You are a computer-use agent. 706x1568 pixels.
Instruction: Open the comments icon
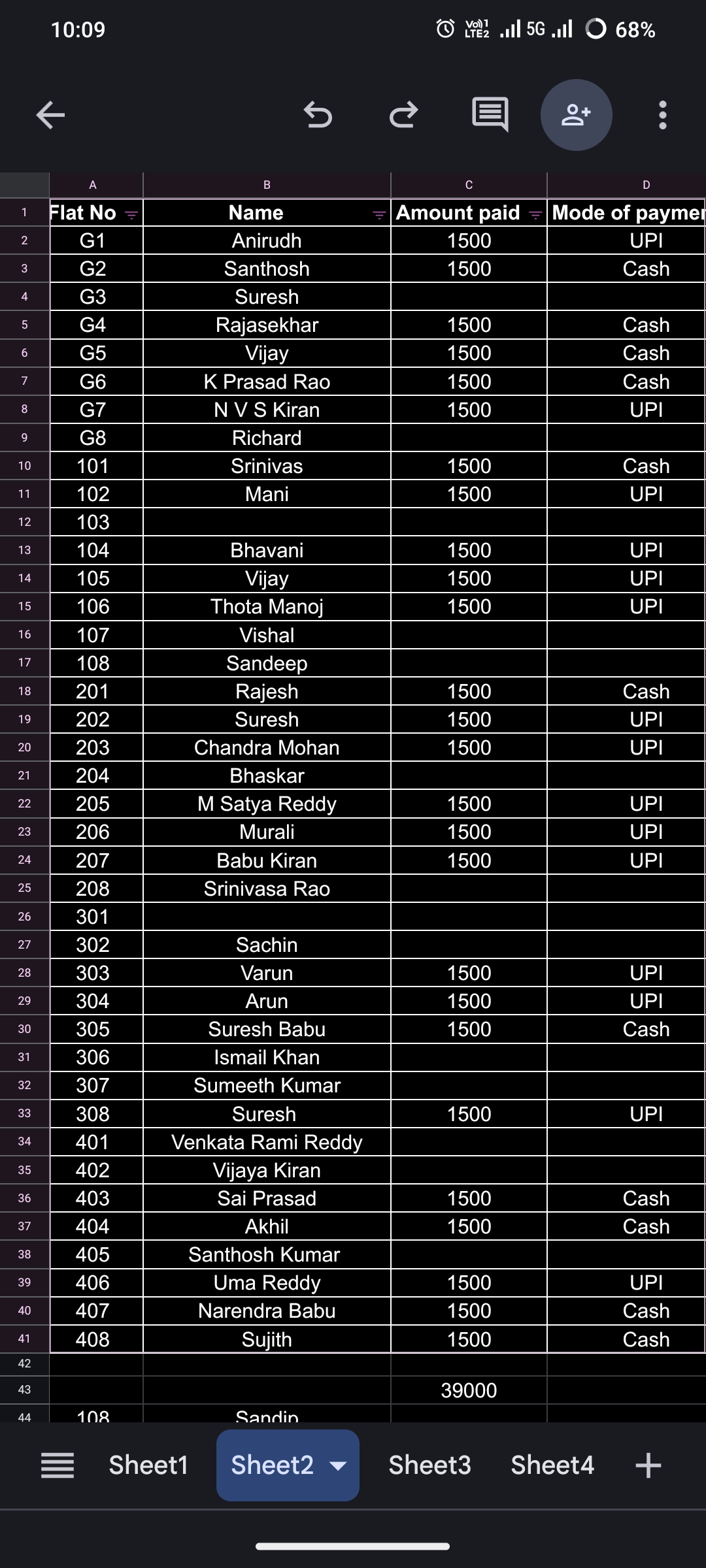[490, 116]
